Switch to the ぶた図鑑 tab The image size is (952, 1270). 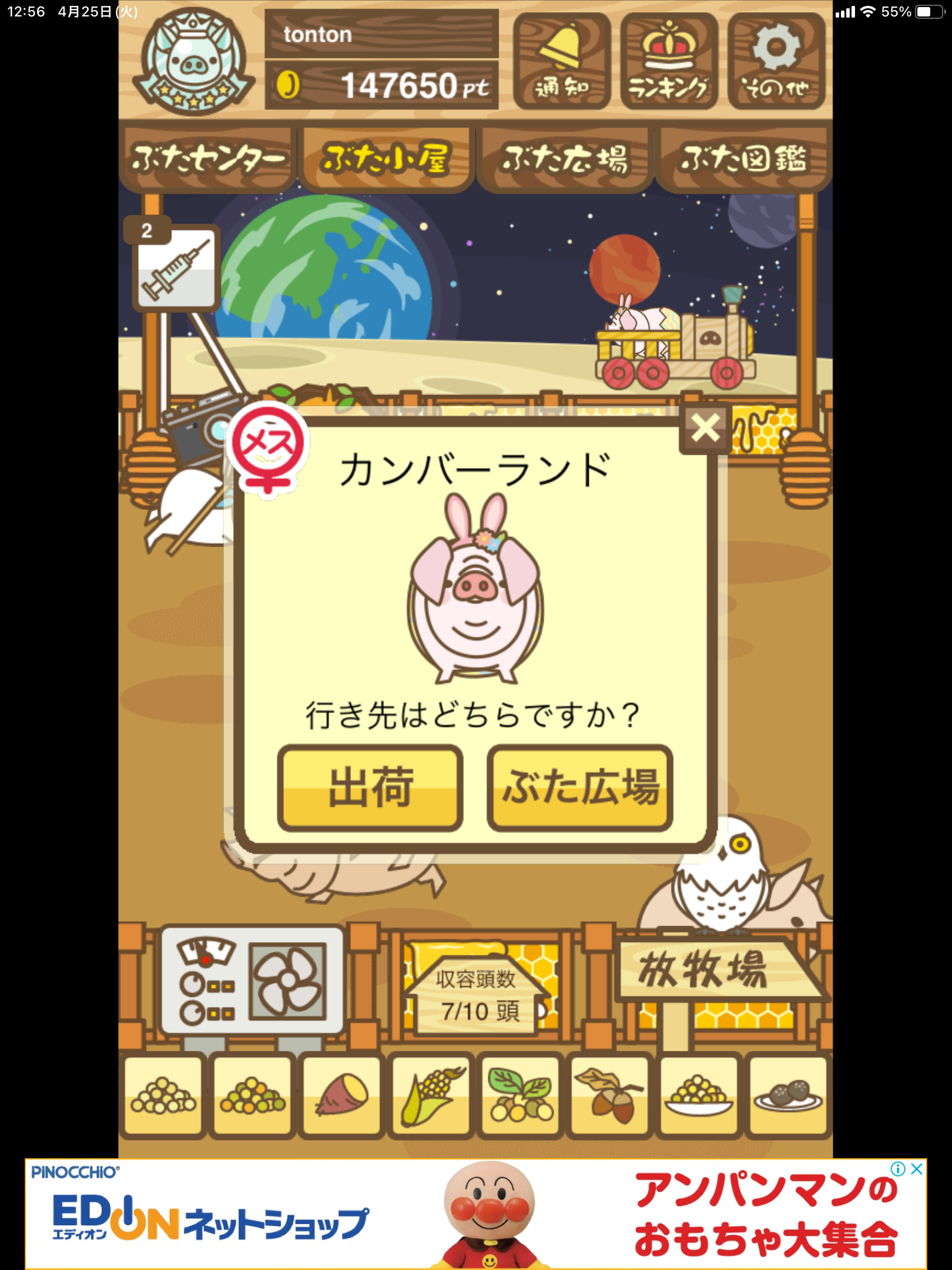tap(743, 159)
